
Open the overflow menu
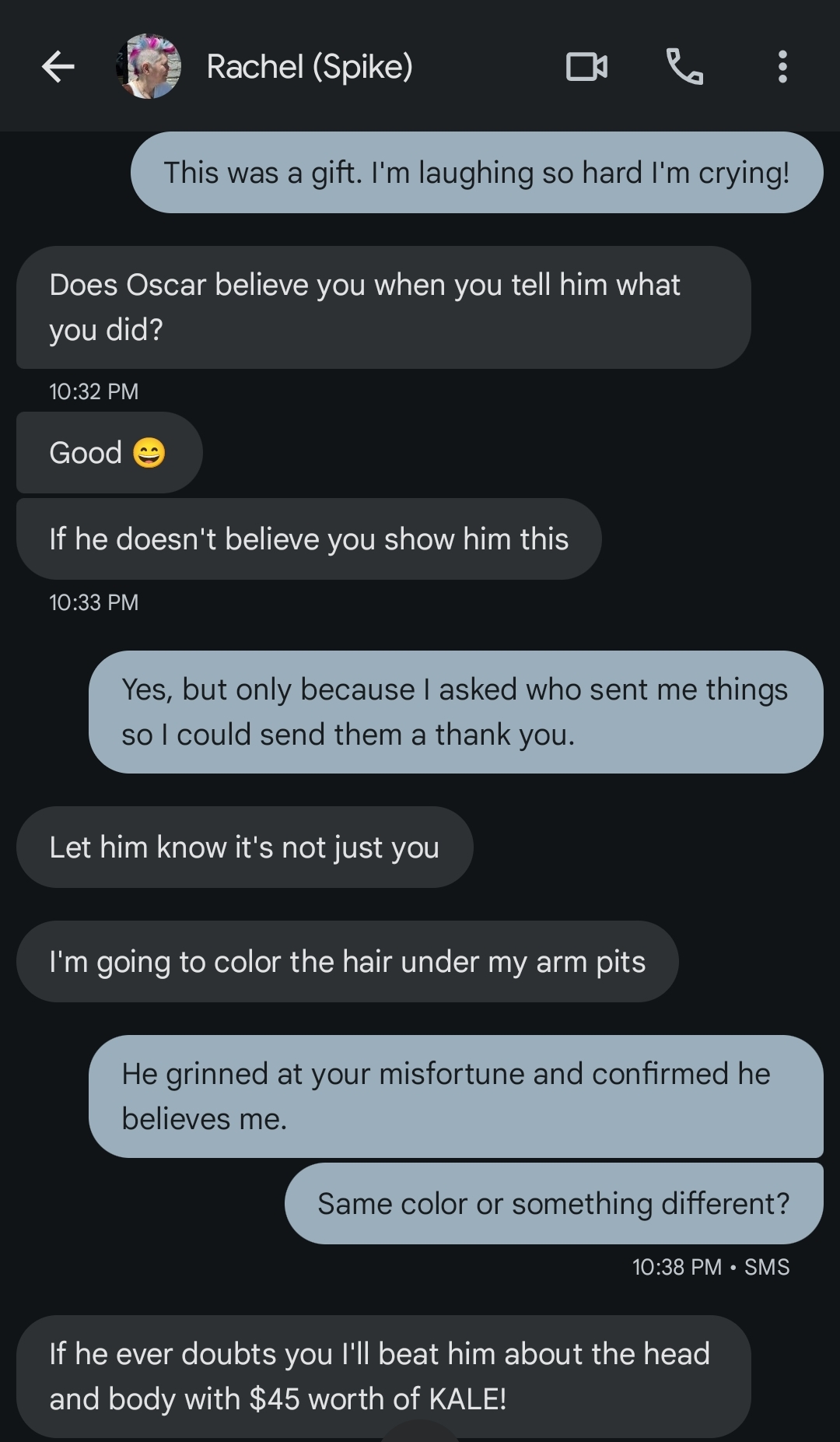tap(782, 67)
